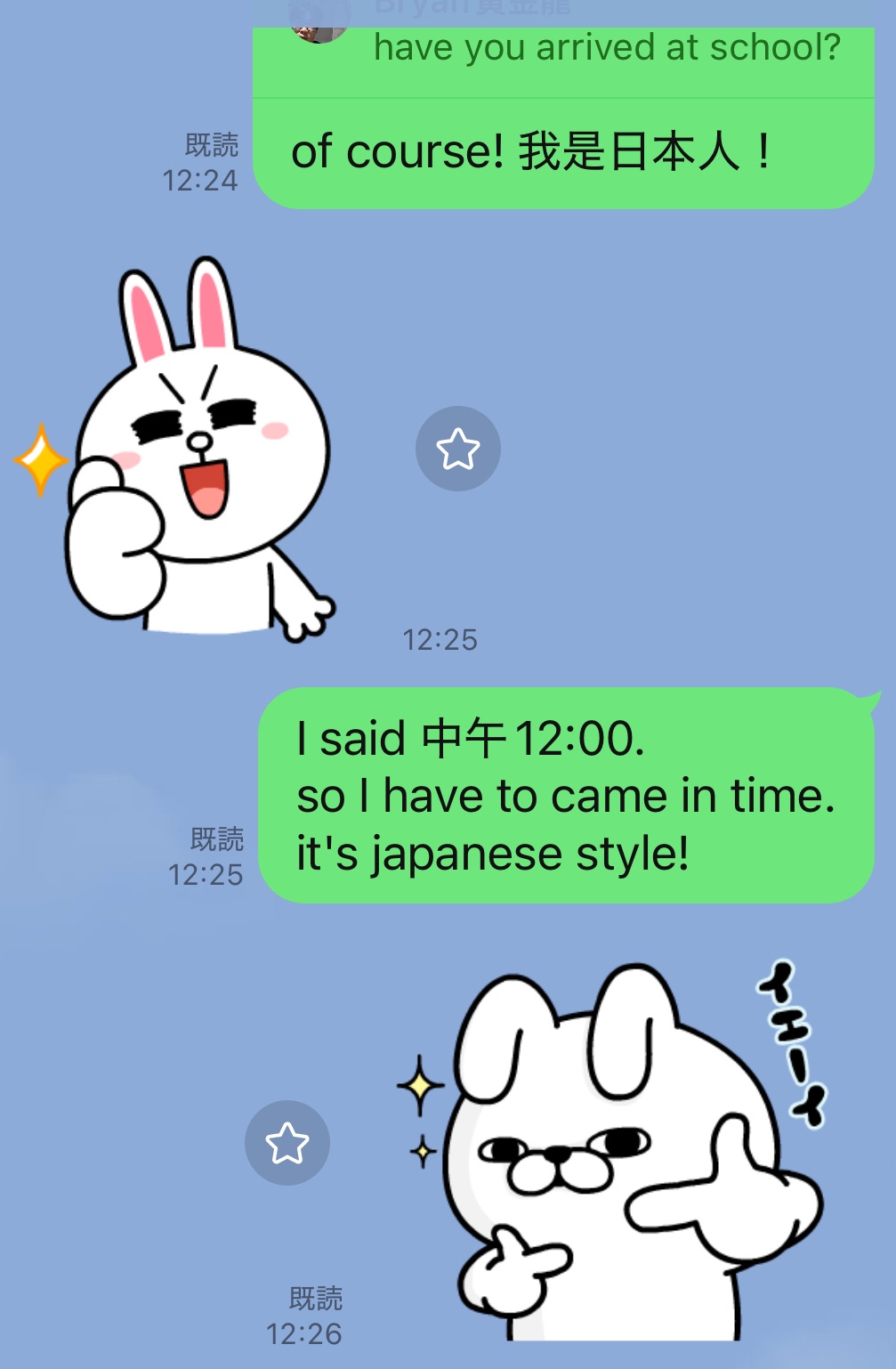896x1369 pixels.
Task: Tap the star icon beside the Cony thumbs-up sticker
Action: pyautogui.click(x=457, y=449)
